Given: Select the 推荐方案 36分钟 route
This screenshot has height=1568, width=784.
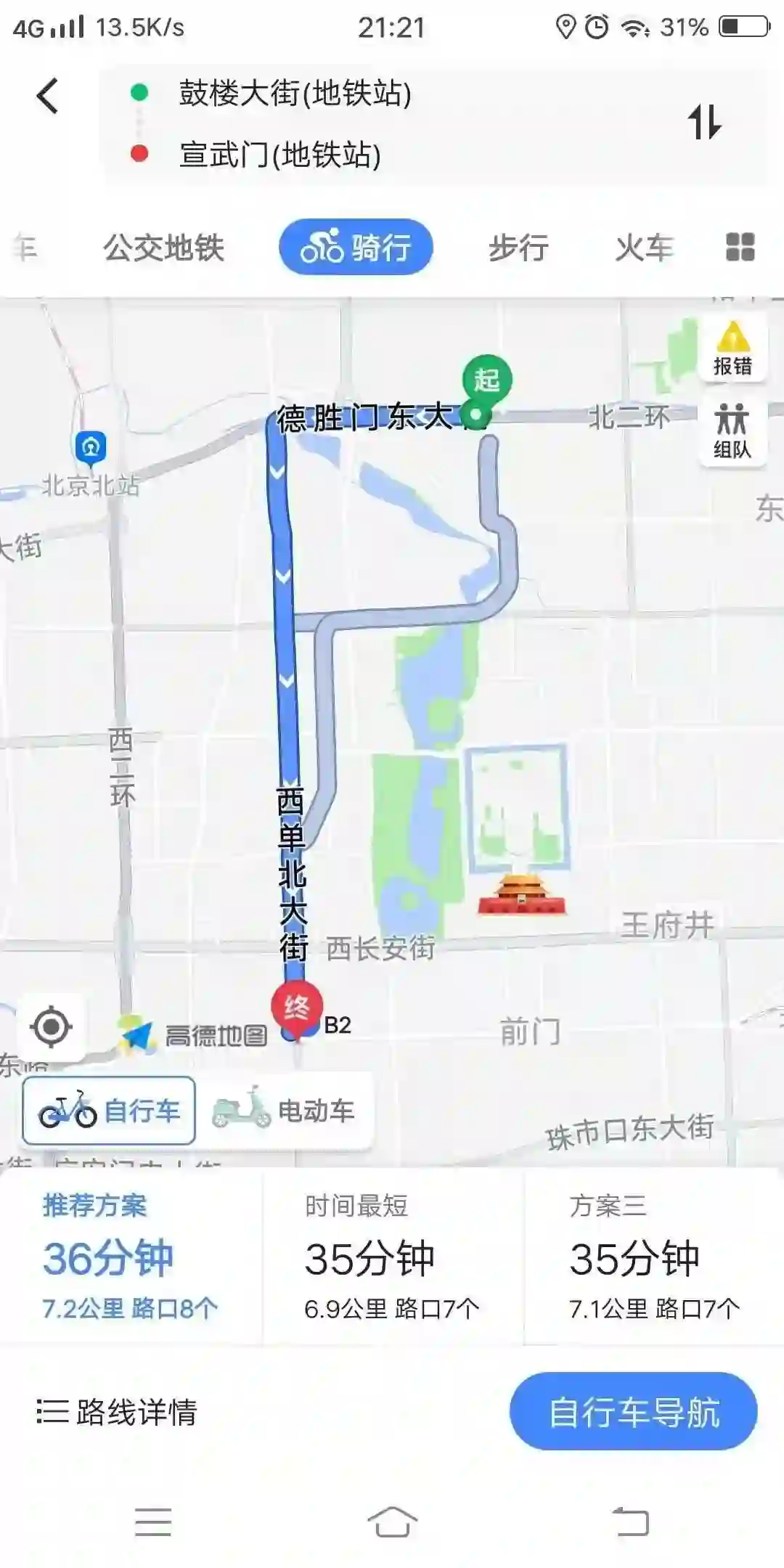Looking at the screenshot, I should [131, 1257].
